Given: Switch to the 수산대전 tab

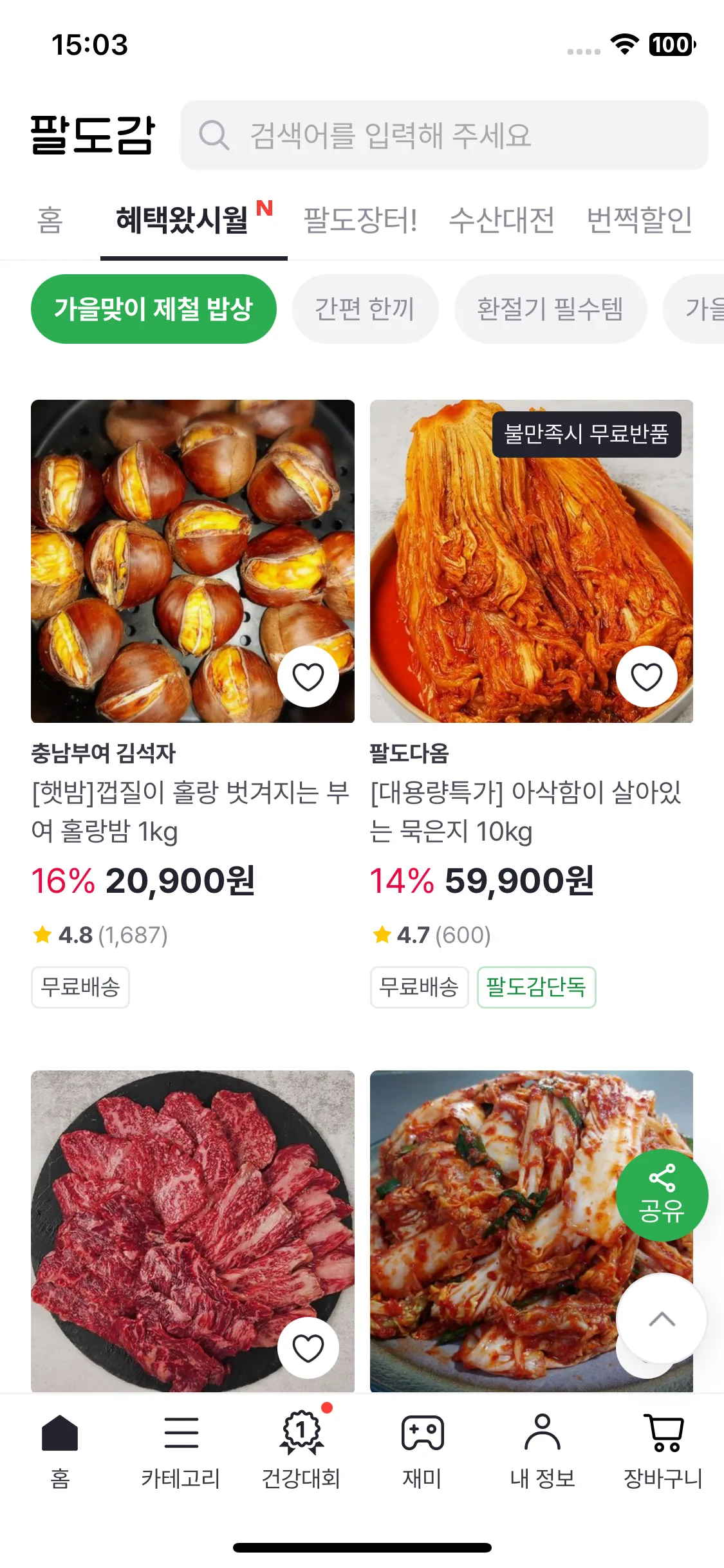Looking at the screenshot, I should tap(501, 220).
